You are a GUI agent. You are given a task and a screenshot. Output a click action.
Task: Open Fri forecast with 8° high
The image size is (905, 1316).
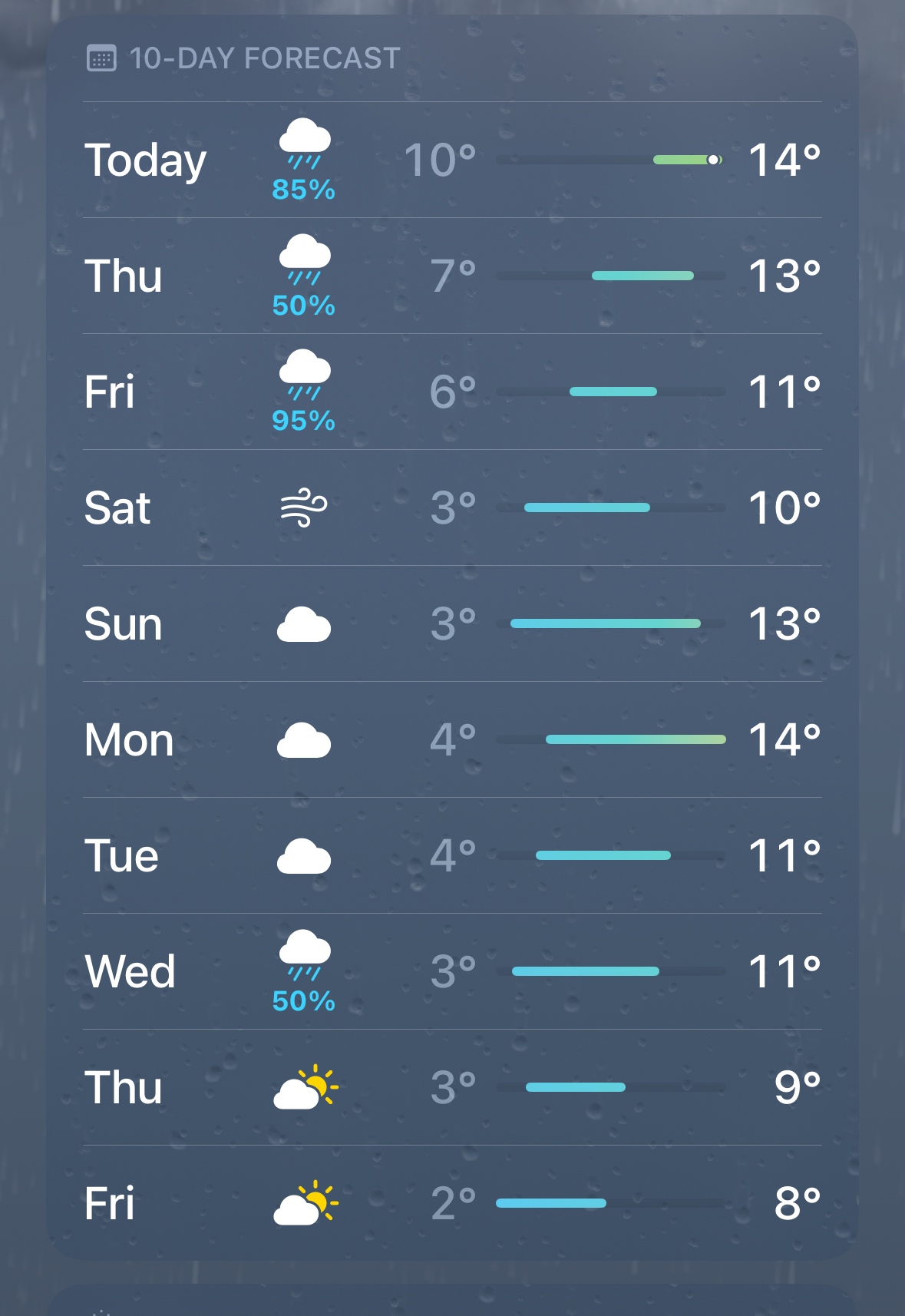click(452, 1203)
